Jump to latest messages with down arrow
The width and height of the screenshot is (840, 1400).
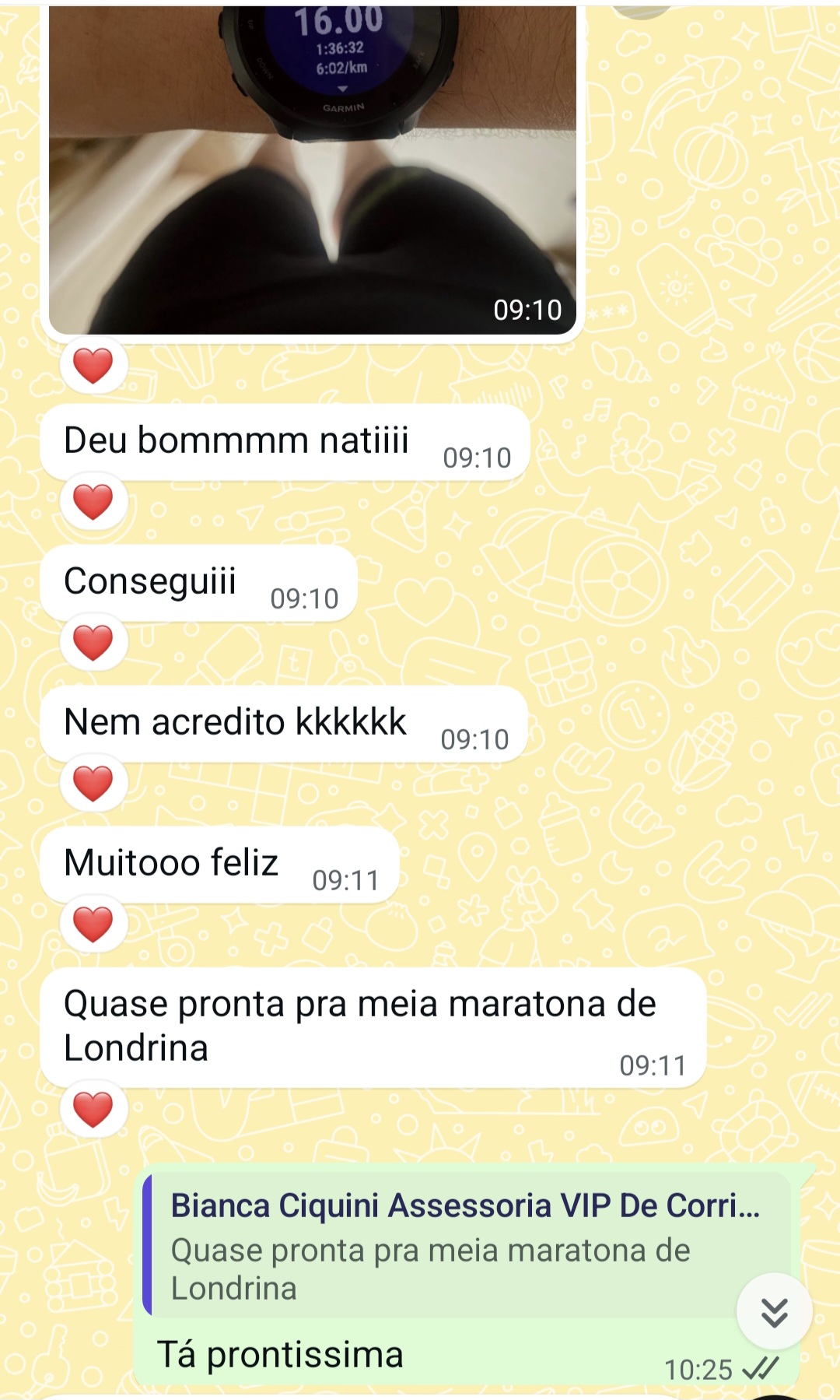pos(774,1312)
